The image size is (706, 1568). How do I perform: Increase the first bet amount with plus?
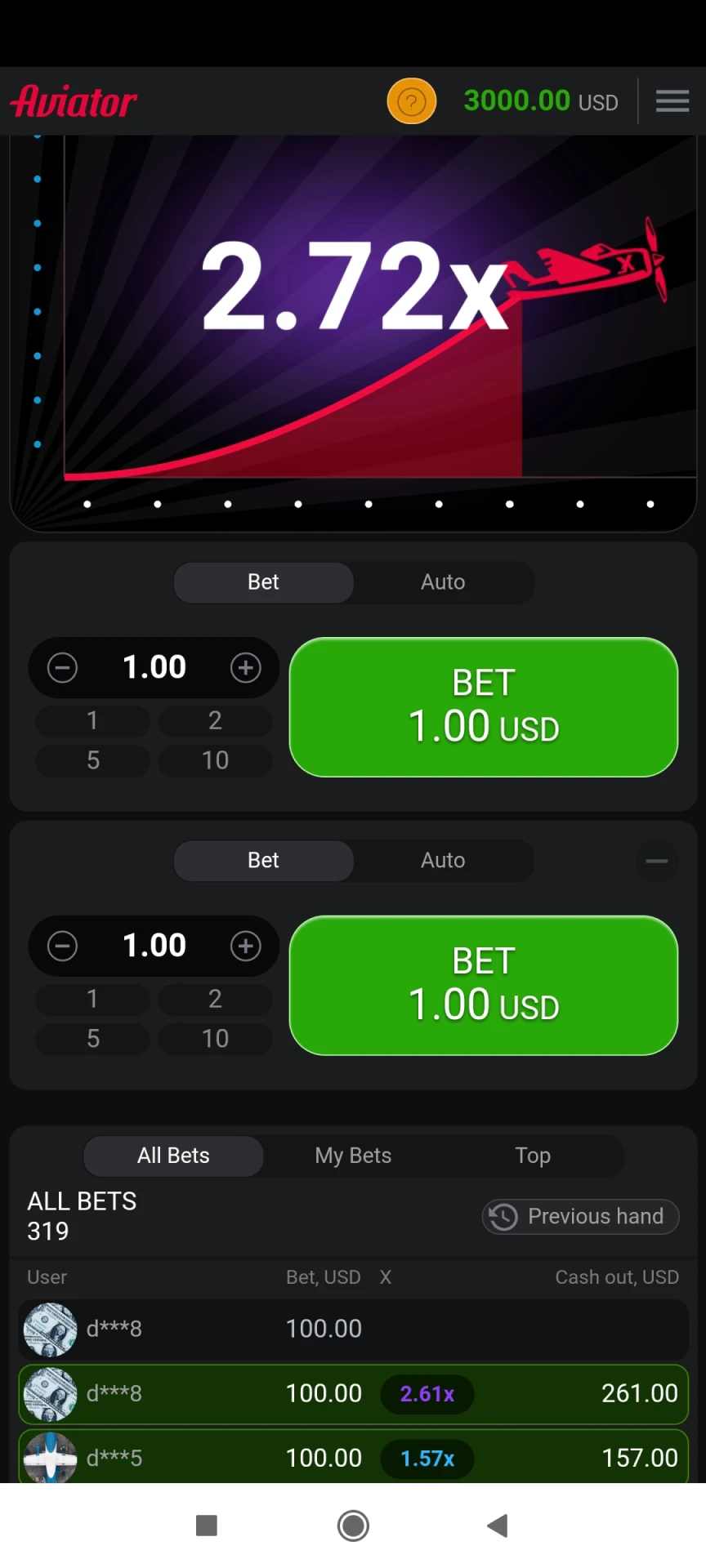coord(245,667)
